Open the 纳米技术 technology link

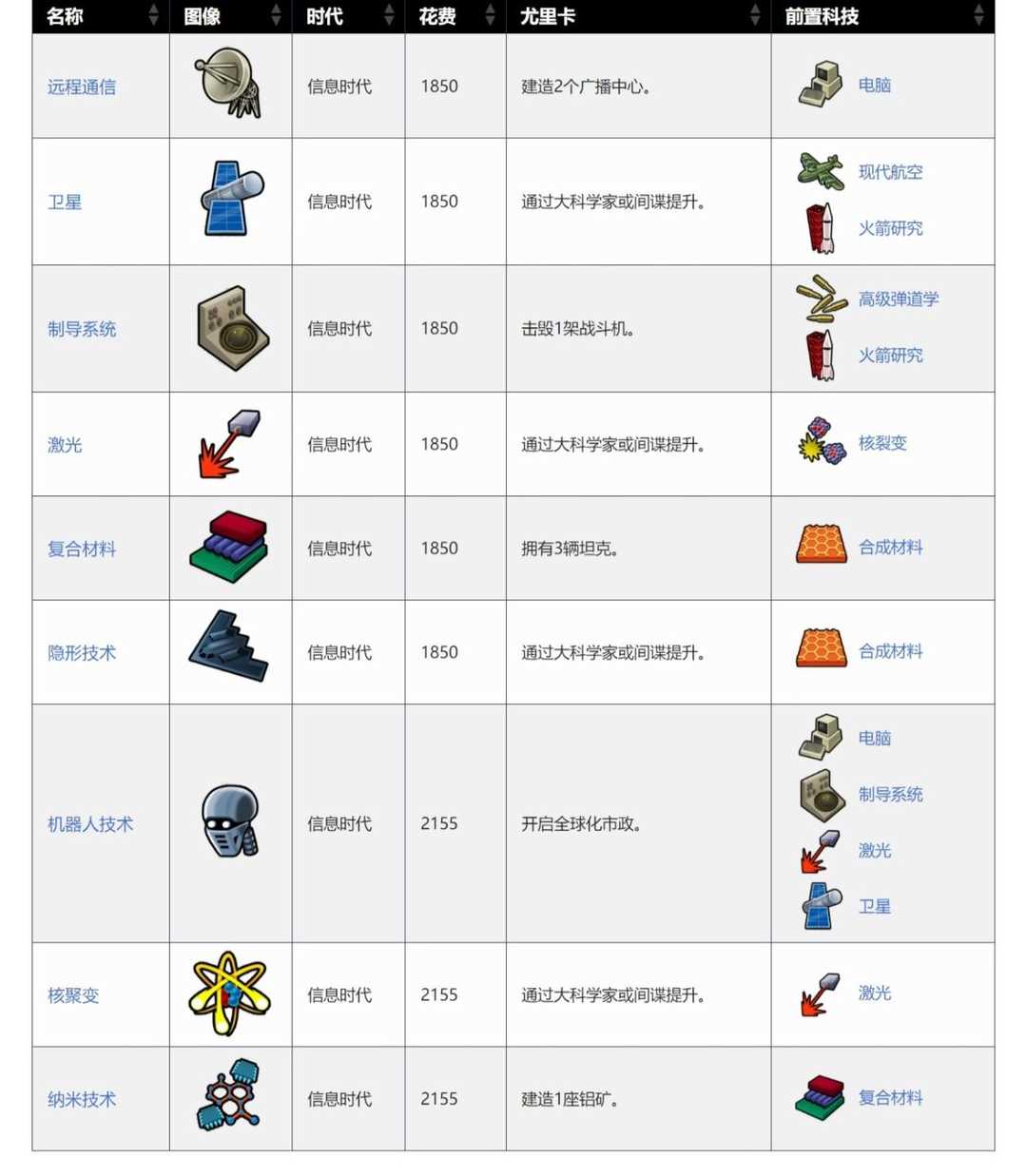tap(82, 1100)
